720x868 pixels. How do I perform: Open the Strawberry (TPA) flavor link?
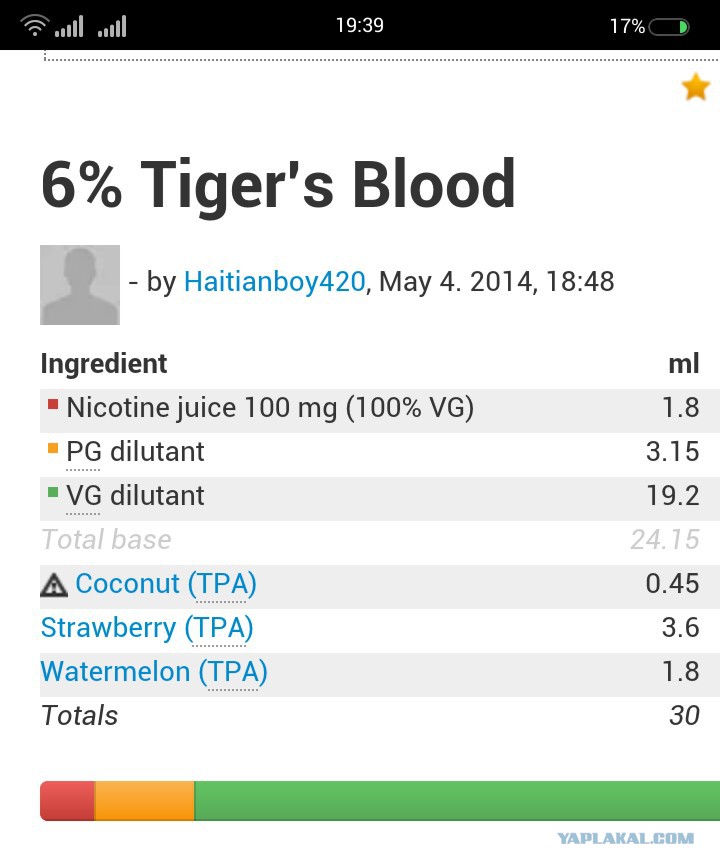[x=147, y=628]
